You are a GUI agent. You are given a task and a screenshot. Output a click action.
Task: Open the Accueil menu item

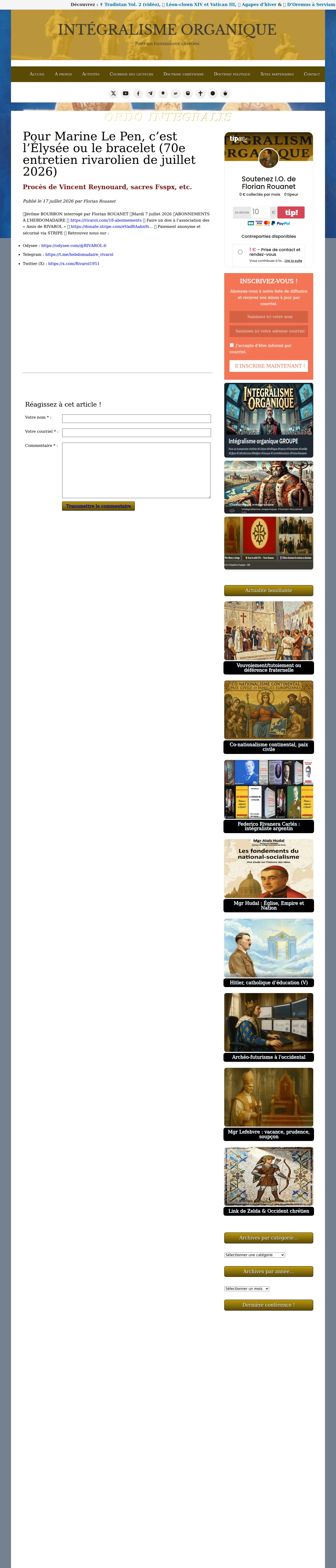pyautogui.click(x=37, y=74)
